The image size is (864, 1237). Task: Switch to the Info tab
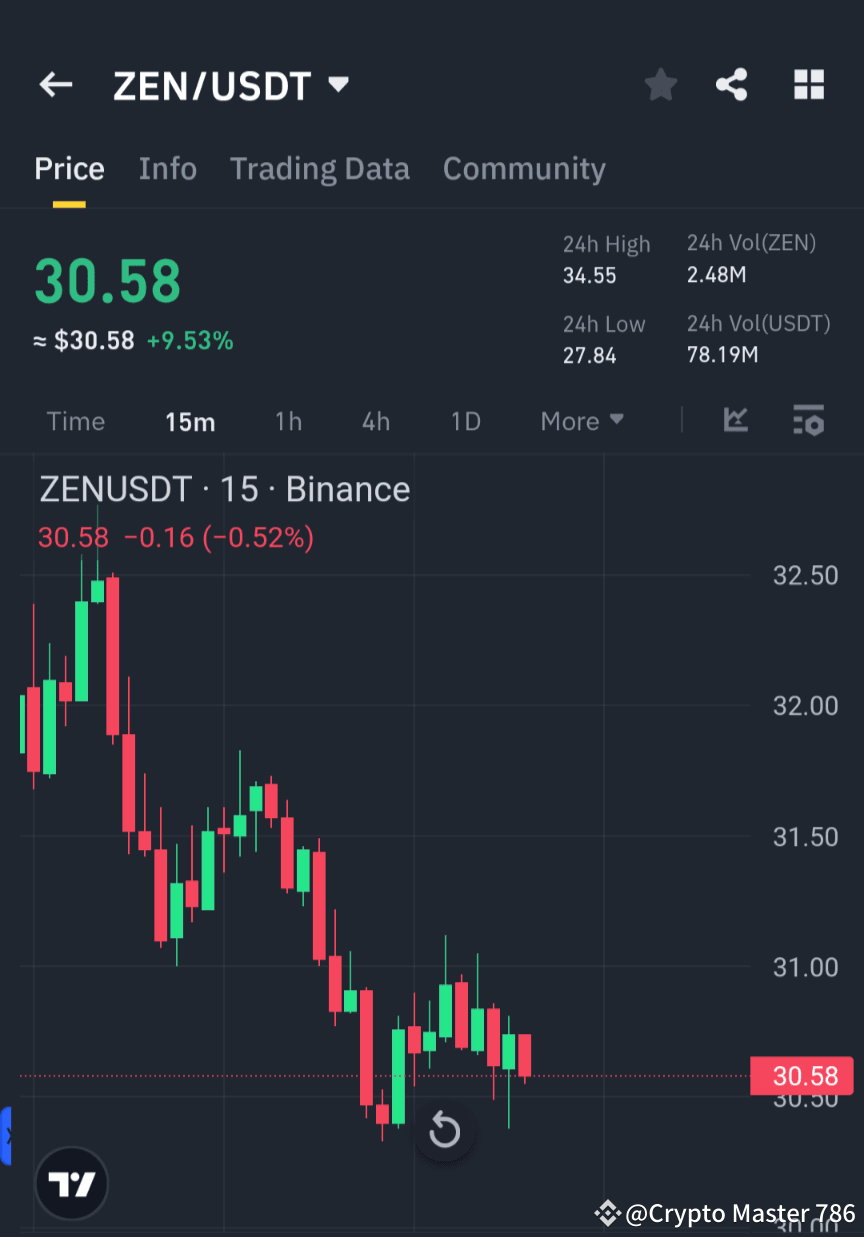tap(167, 169)
